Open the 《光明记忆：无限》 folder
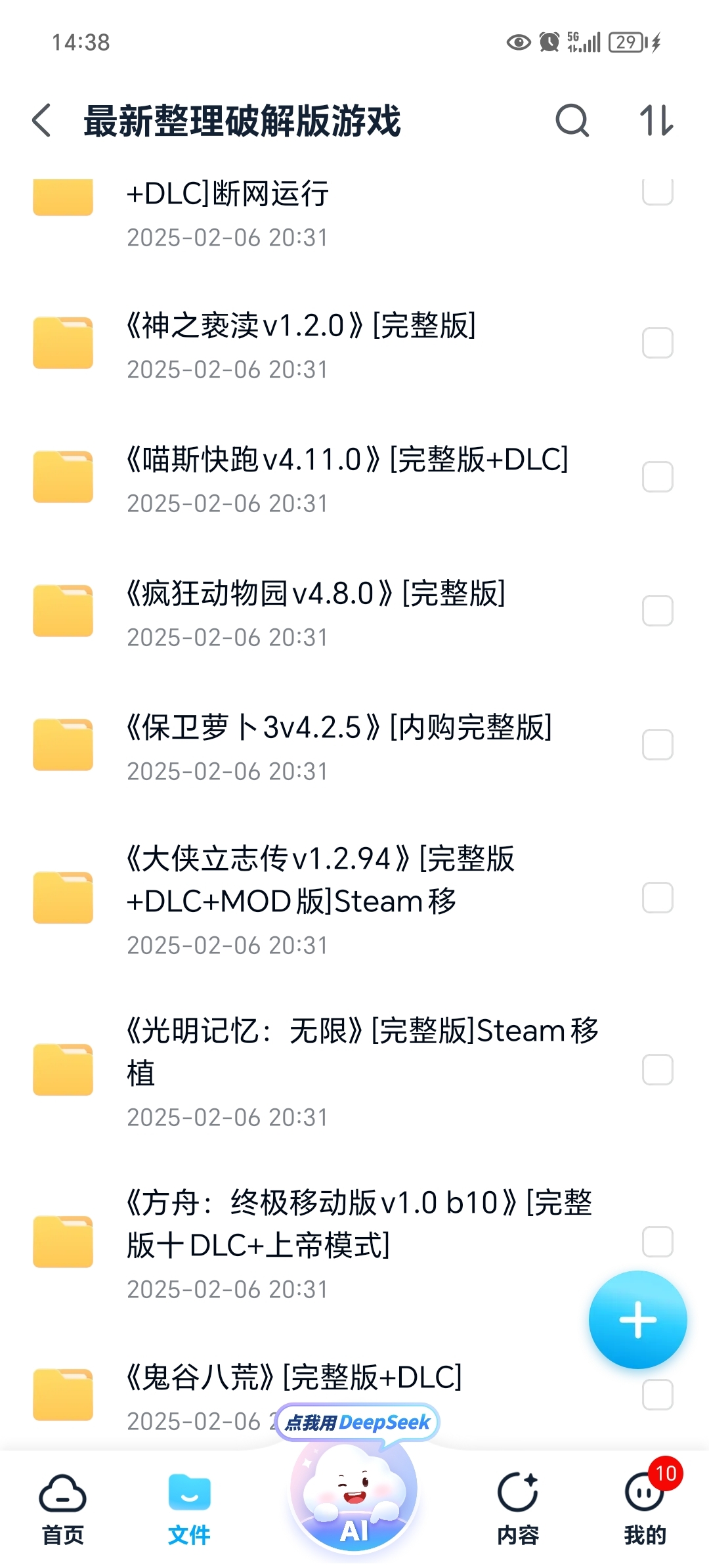Screen dimensions: 709x1568 pyautogui.click(x=354, y=1070)
